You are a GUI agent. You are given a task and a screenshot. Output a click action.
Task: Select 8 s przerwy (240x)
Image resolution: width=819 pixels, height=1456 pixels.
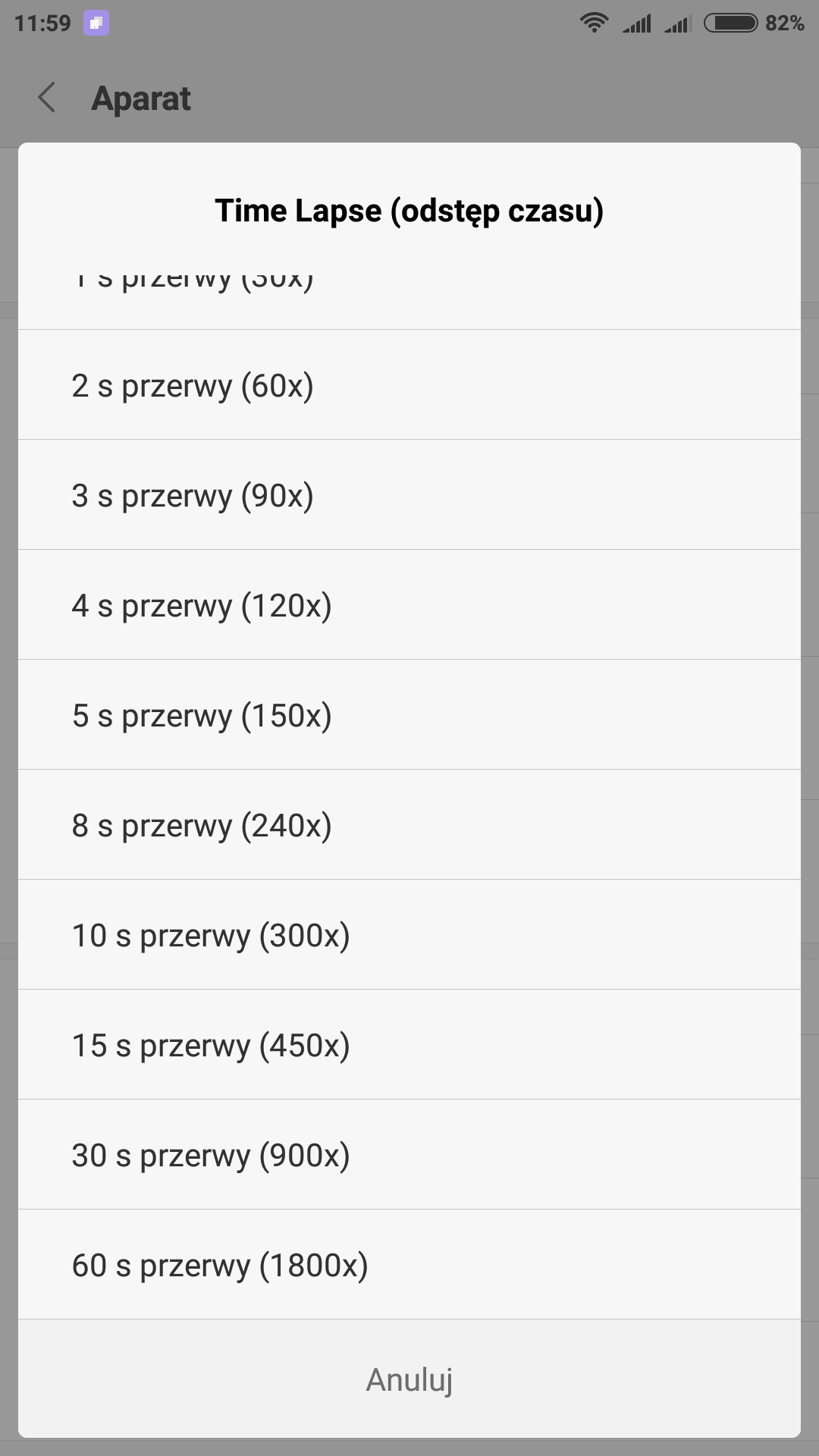(x=409, y=825)
